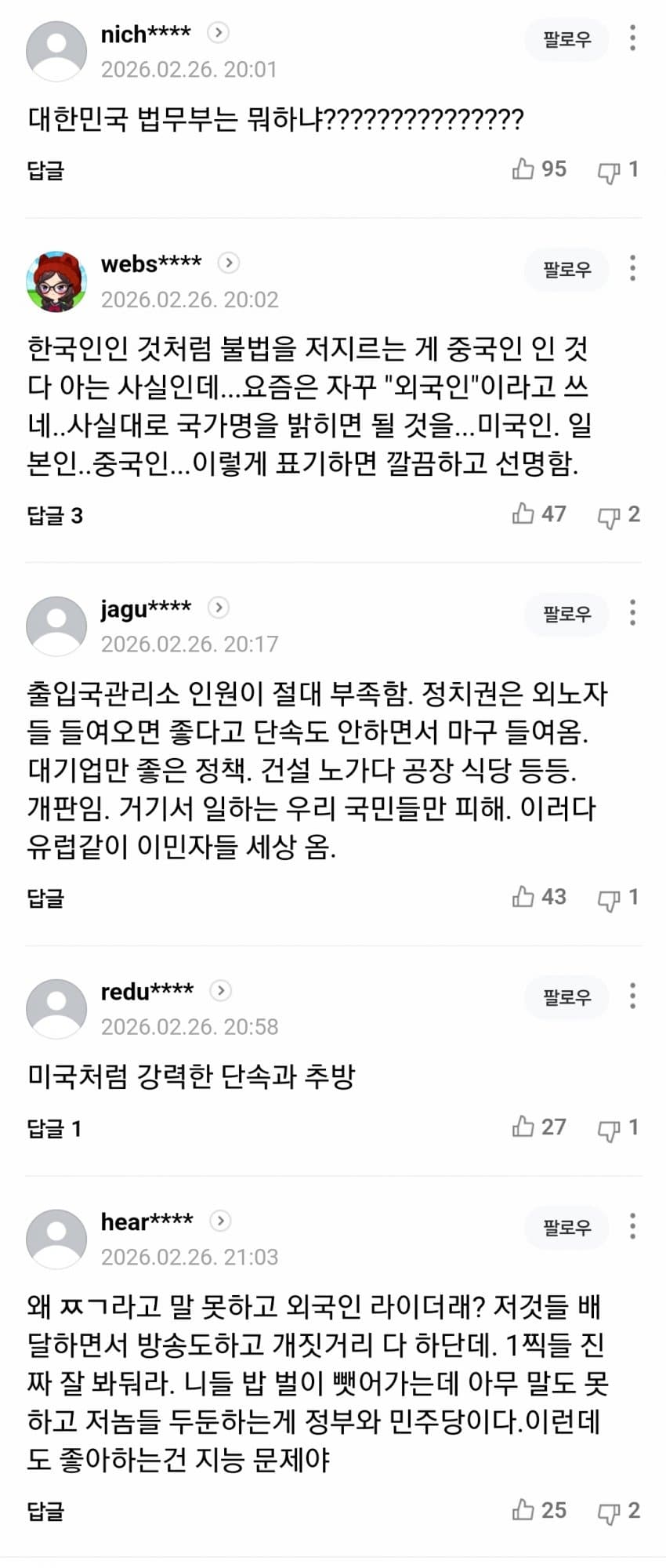Reply to nich****'s comment
Viewport: 666px width, 1568px height.
[x=45, y=170]
